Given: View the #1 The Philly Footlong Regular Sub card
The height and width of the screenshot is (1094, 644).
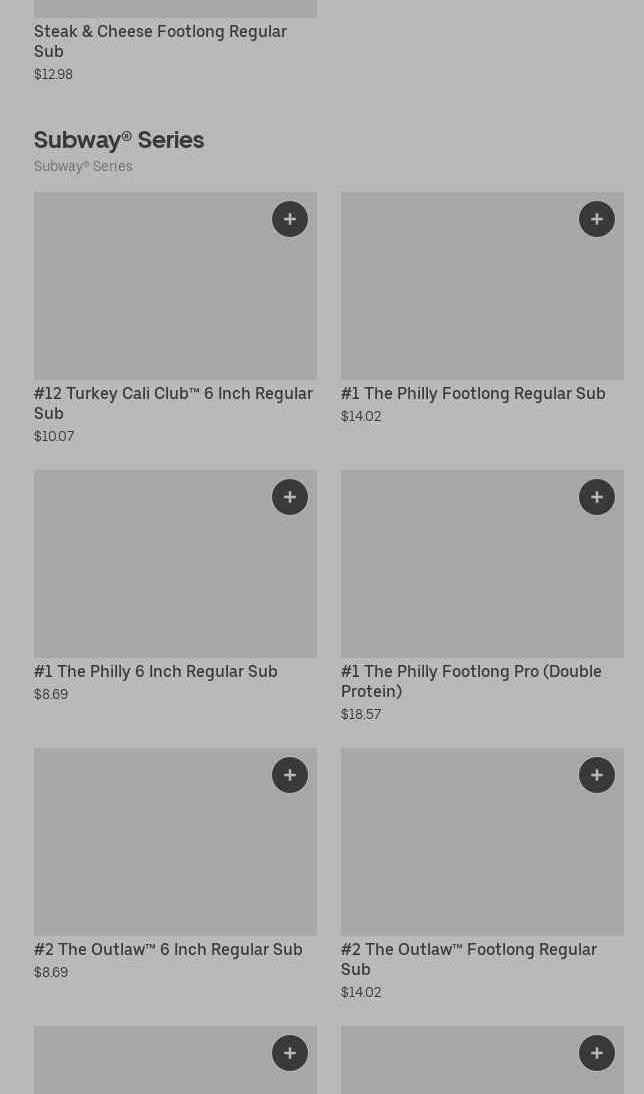Looking at the screenshot, I should [482, 308].
